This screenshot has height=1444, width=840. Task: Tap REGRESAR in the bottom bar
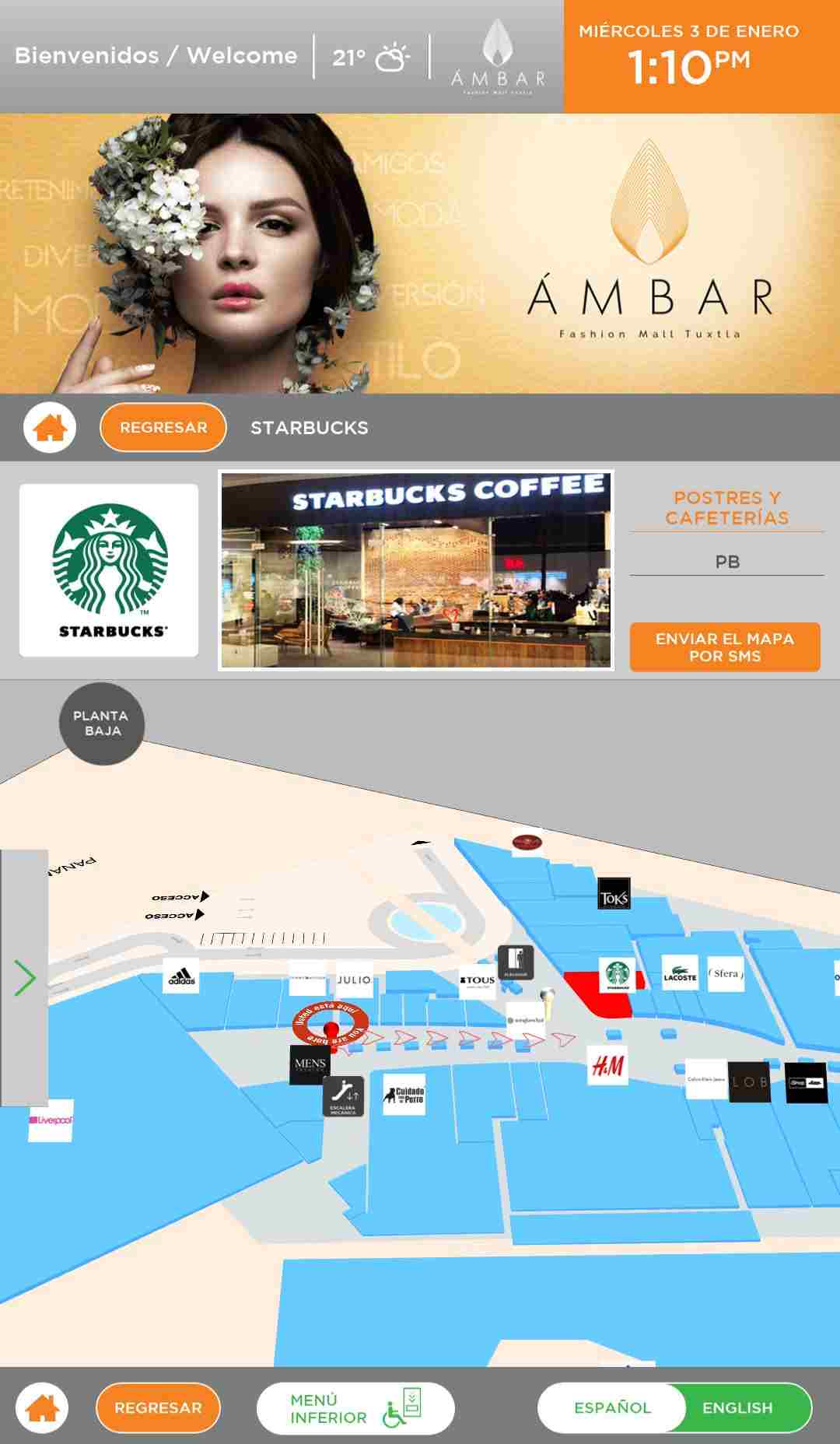click(x=158, y=1407)
